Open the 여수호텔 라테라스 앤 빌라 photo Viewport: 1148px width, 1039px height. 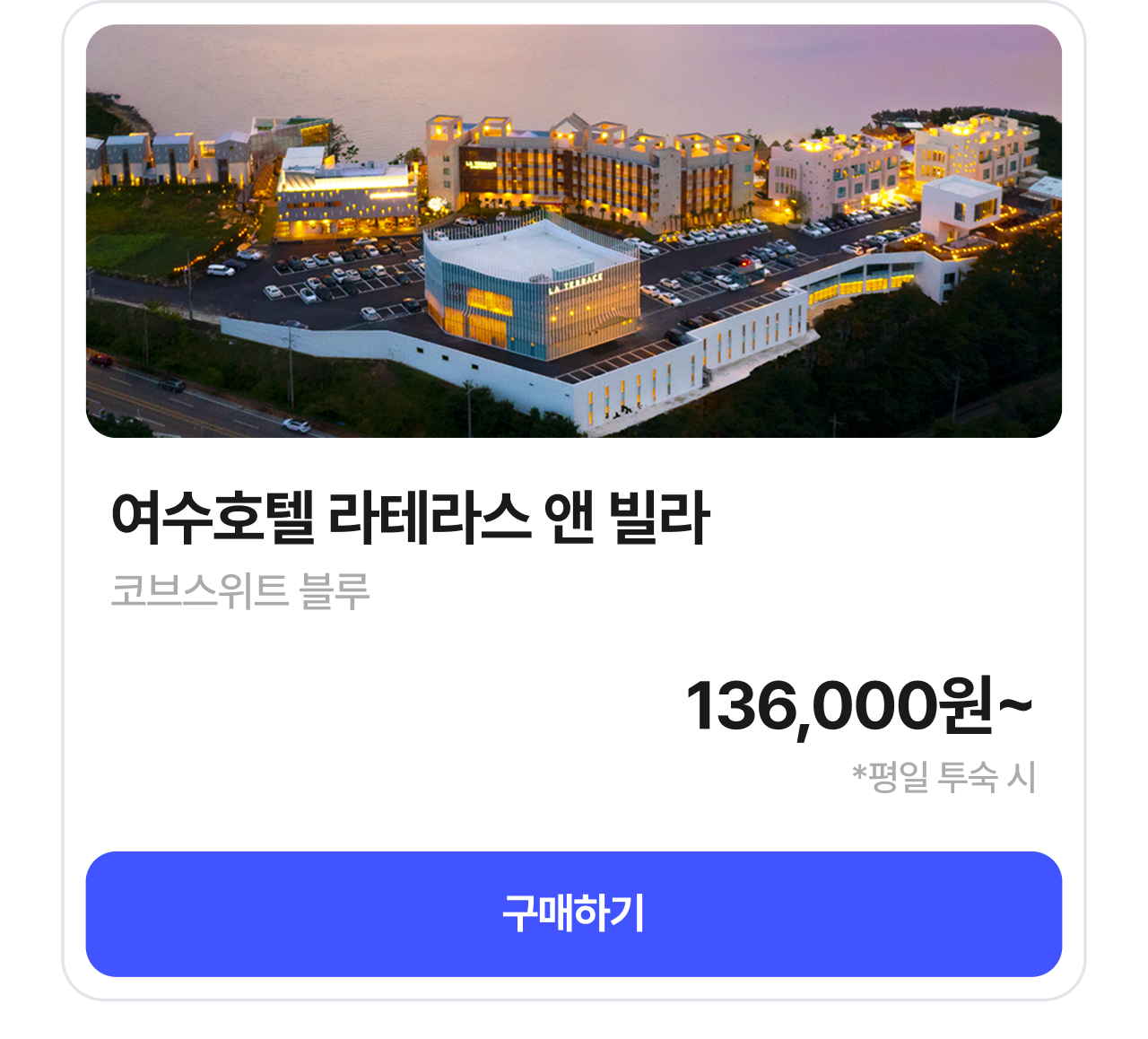(573, 231)
